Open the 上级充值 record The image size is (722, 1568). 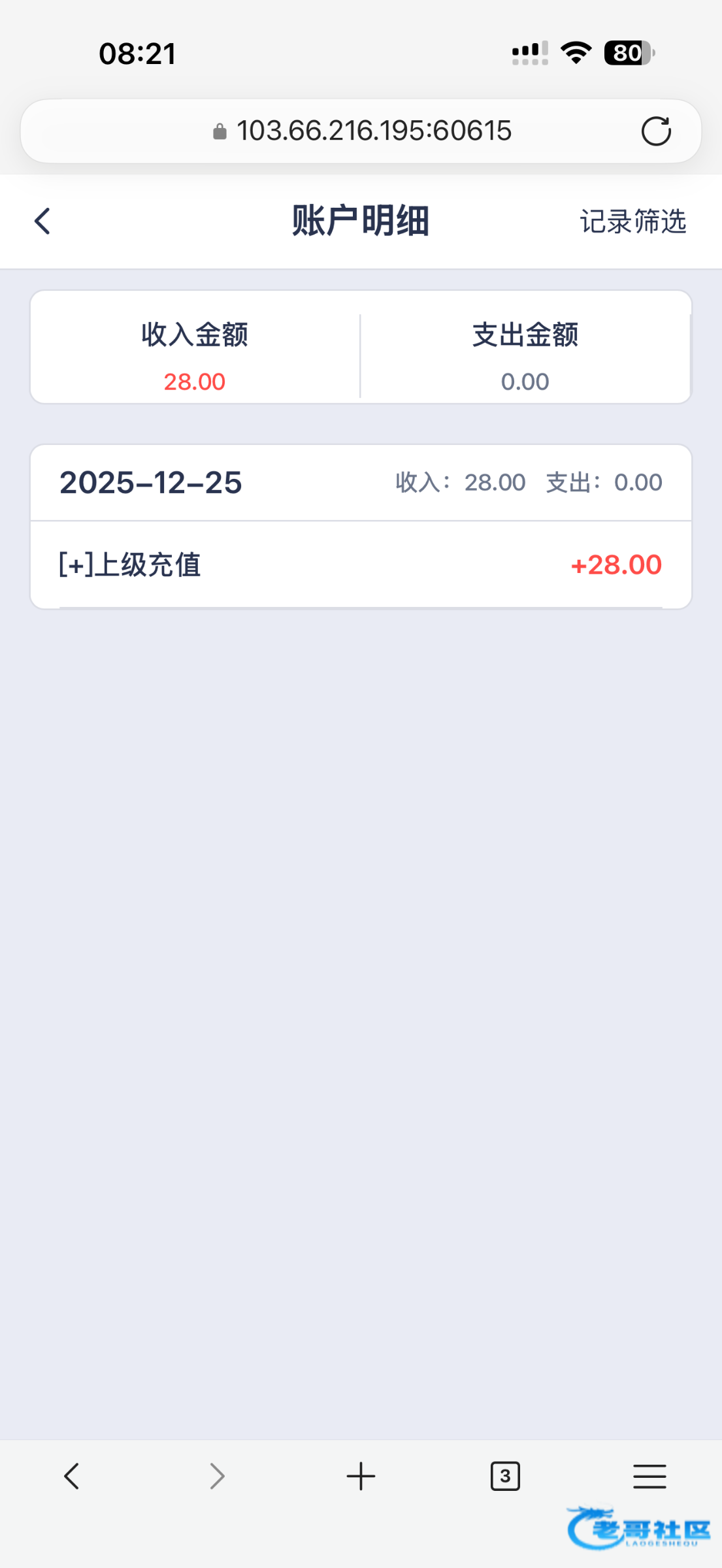click(x=361, y=565)
